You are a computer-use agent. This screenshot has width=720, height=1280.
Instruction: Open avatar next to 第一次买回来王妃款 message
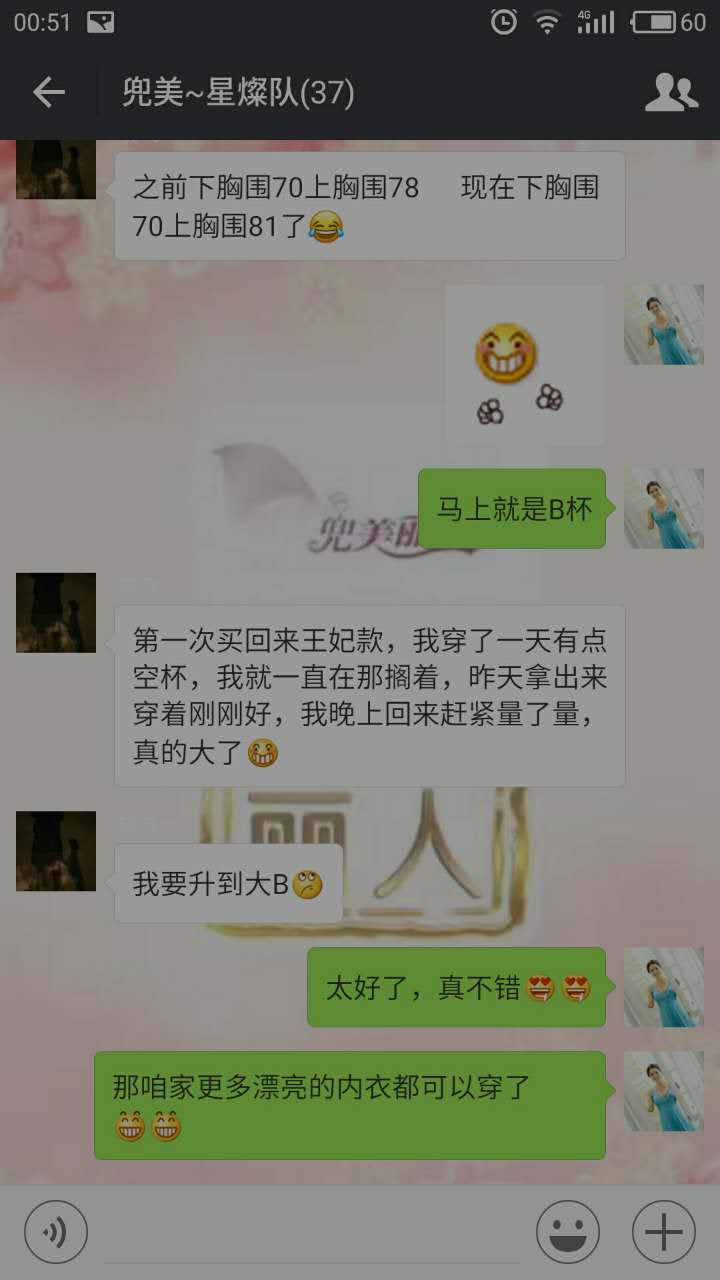coord(56,613)
